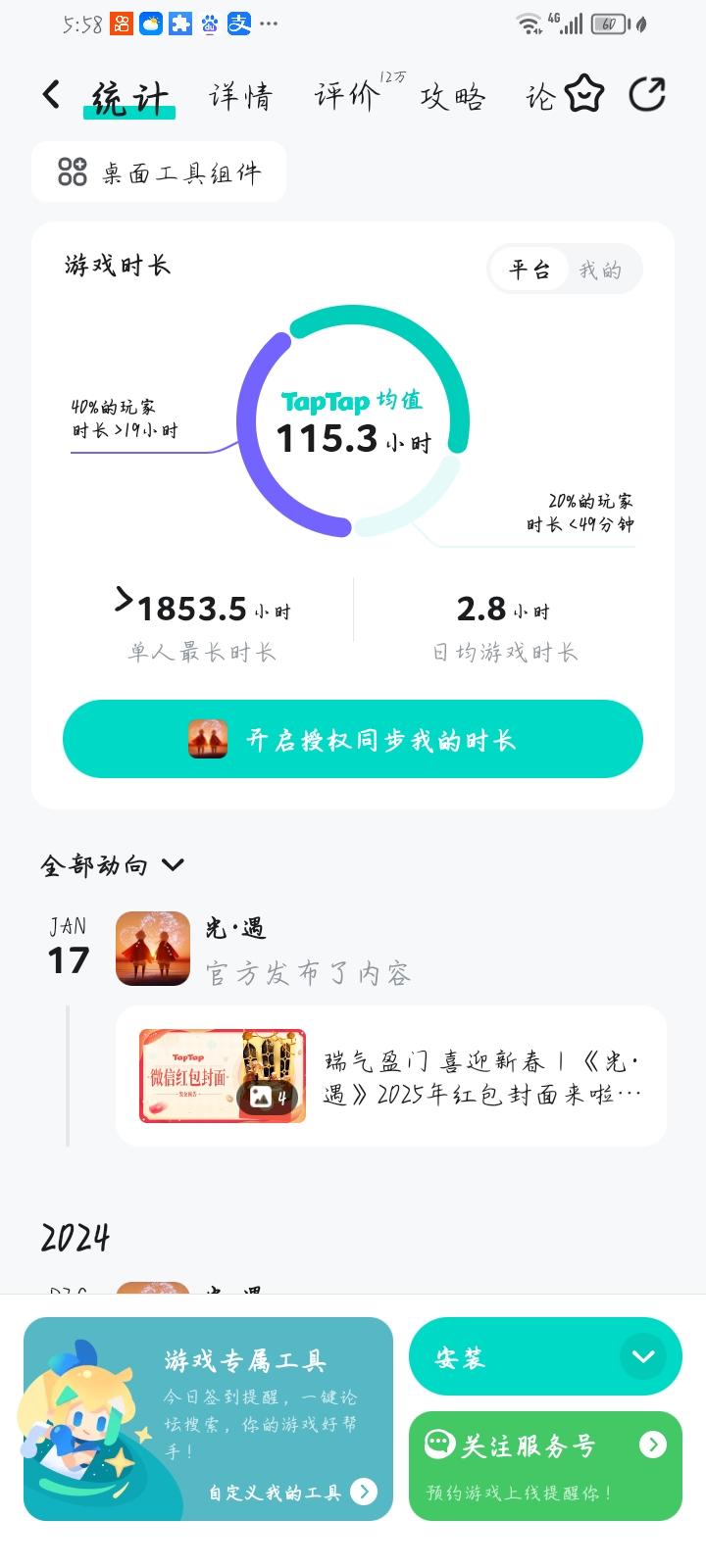Select 我的 in the playtime toggle
The width and height of the screenshot is (706, 1568).
pos(600,269)
